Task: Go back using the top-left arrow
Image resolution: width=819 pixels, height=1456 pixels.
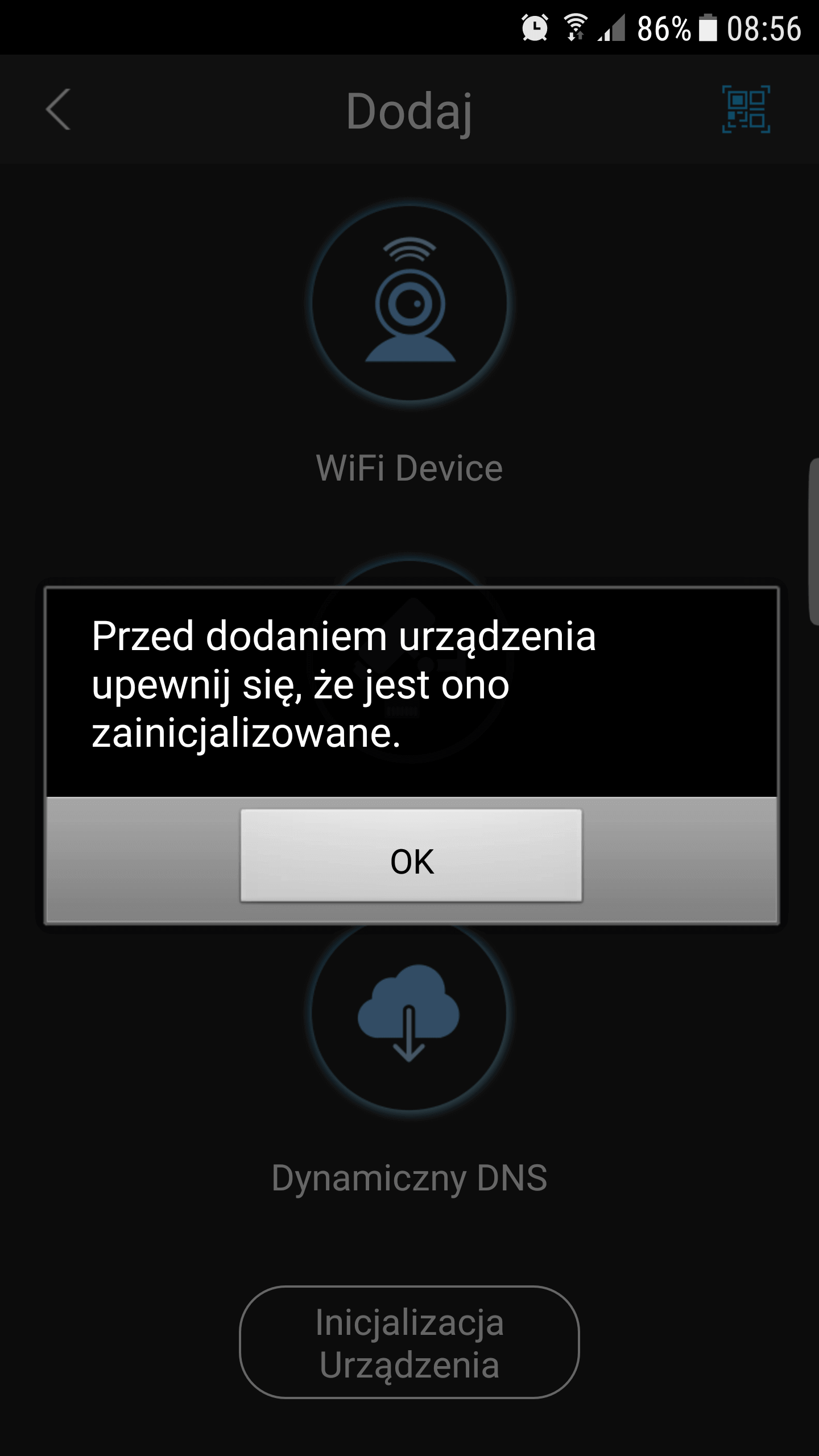Action: click(x=58, y=109)
